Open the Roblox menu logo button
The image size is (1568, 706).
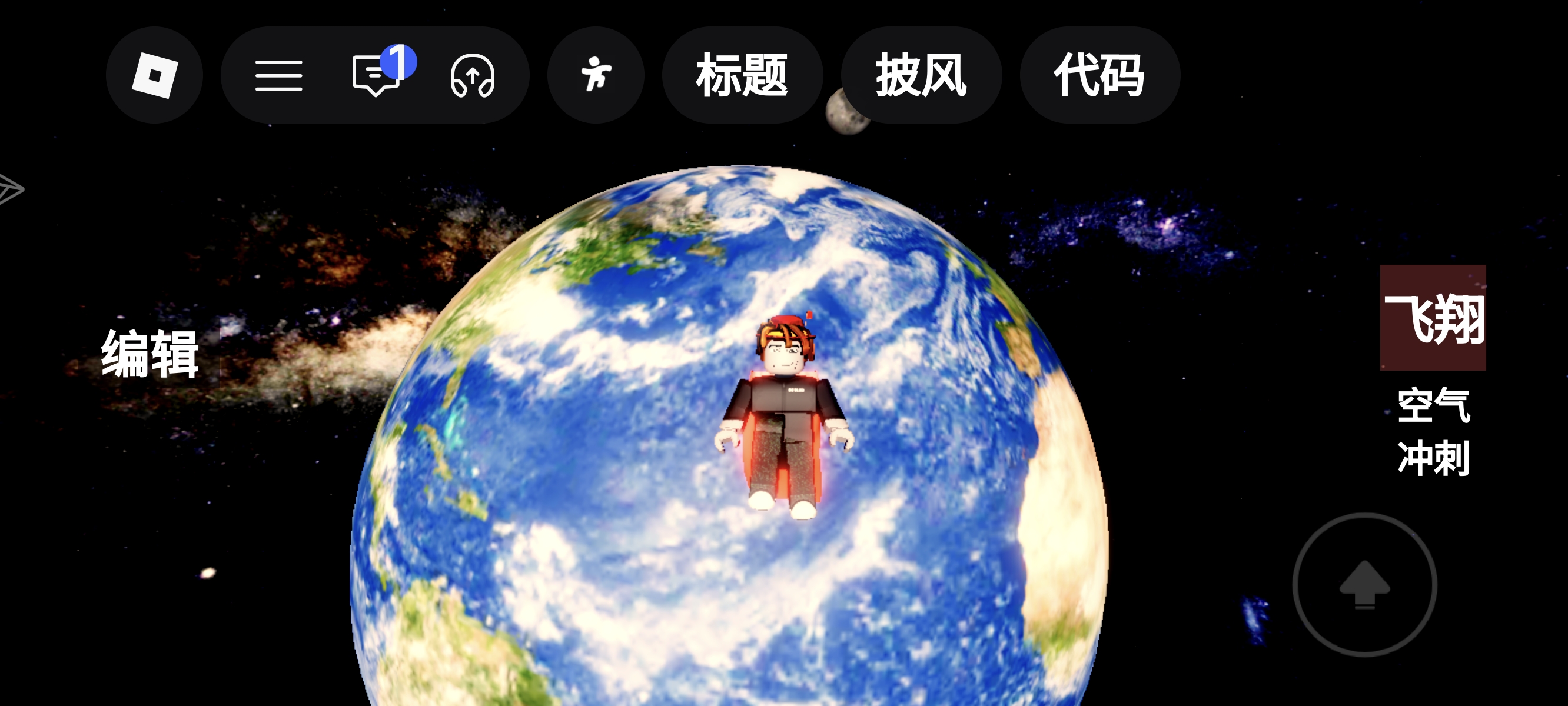click(x=155, y=75)
